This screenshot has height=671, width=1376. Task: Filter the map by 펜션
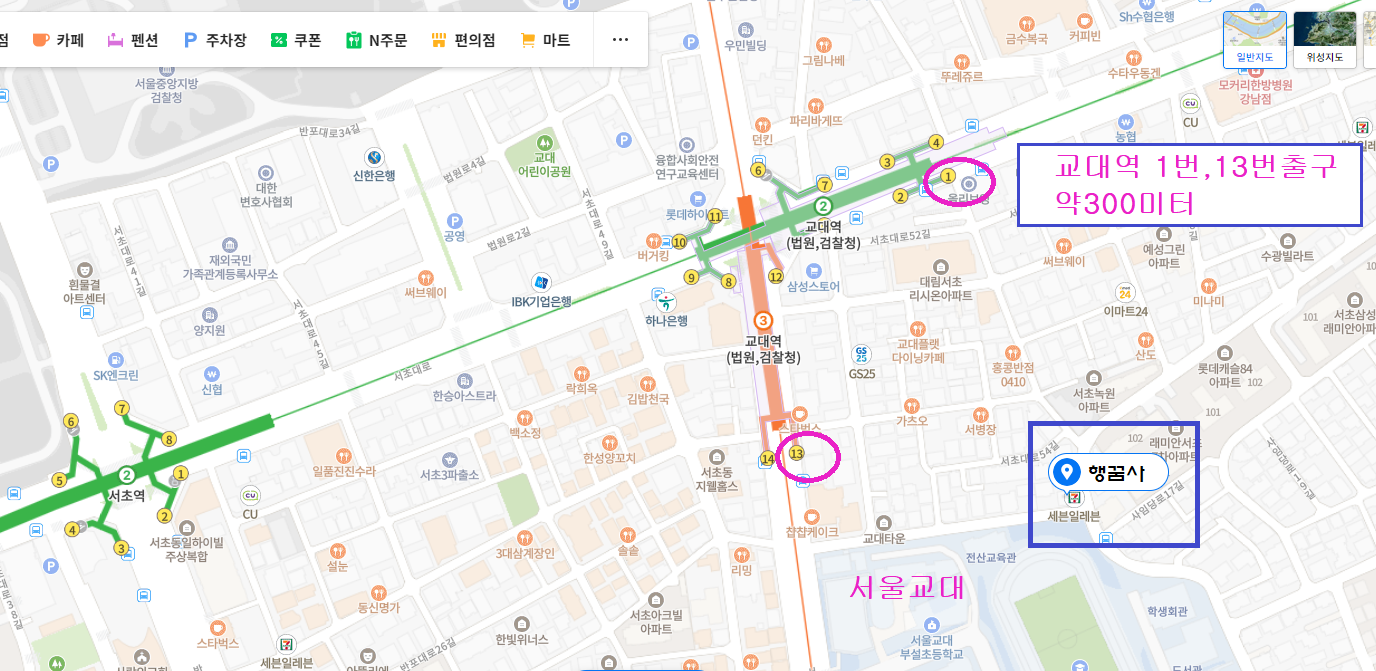click(133, 40)
